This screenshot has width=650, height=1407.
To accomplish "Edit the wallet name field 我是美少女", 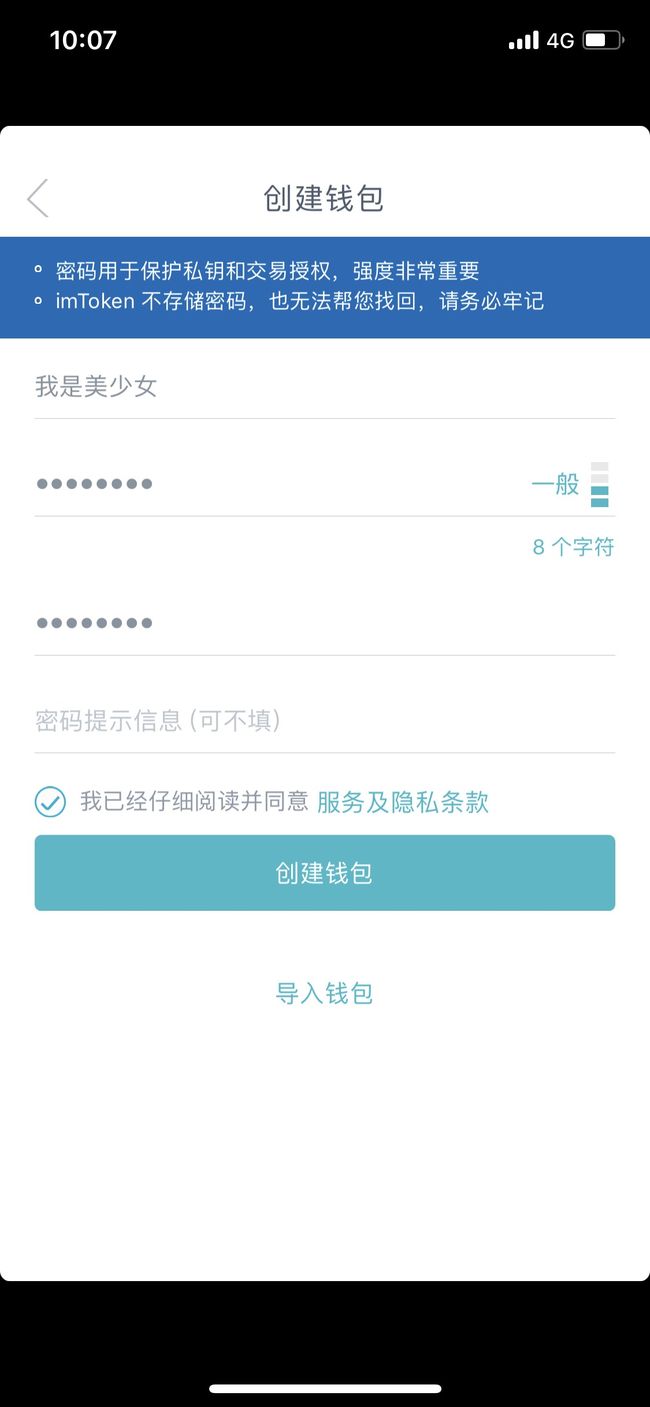I will (324, 386).
